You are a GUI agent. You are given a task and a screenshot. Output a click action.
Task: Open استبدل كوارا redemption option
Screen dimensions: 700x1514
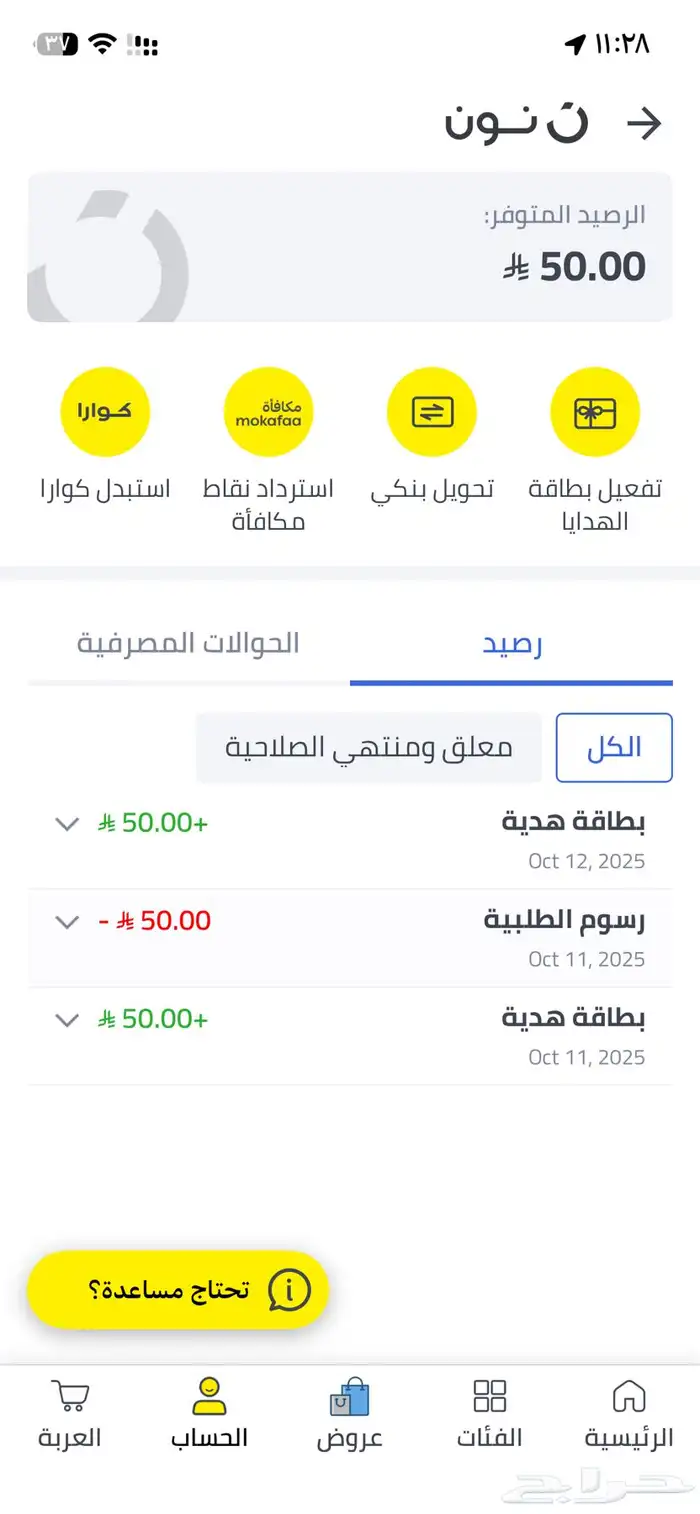point(105,413)
